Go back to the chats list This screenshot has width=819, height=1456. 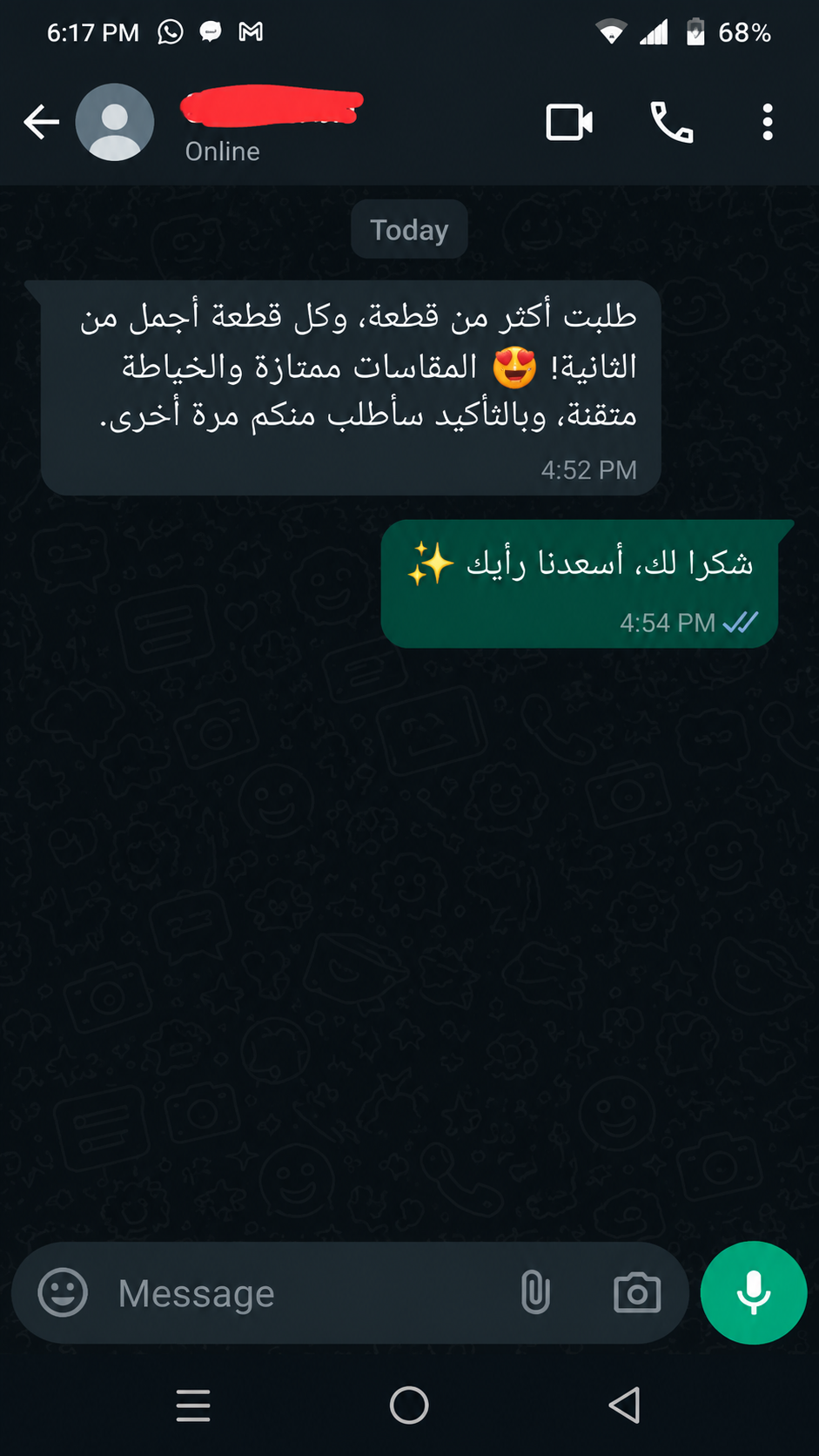pos(41,122)
